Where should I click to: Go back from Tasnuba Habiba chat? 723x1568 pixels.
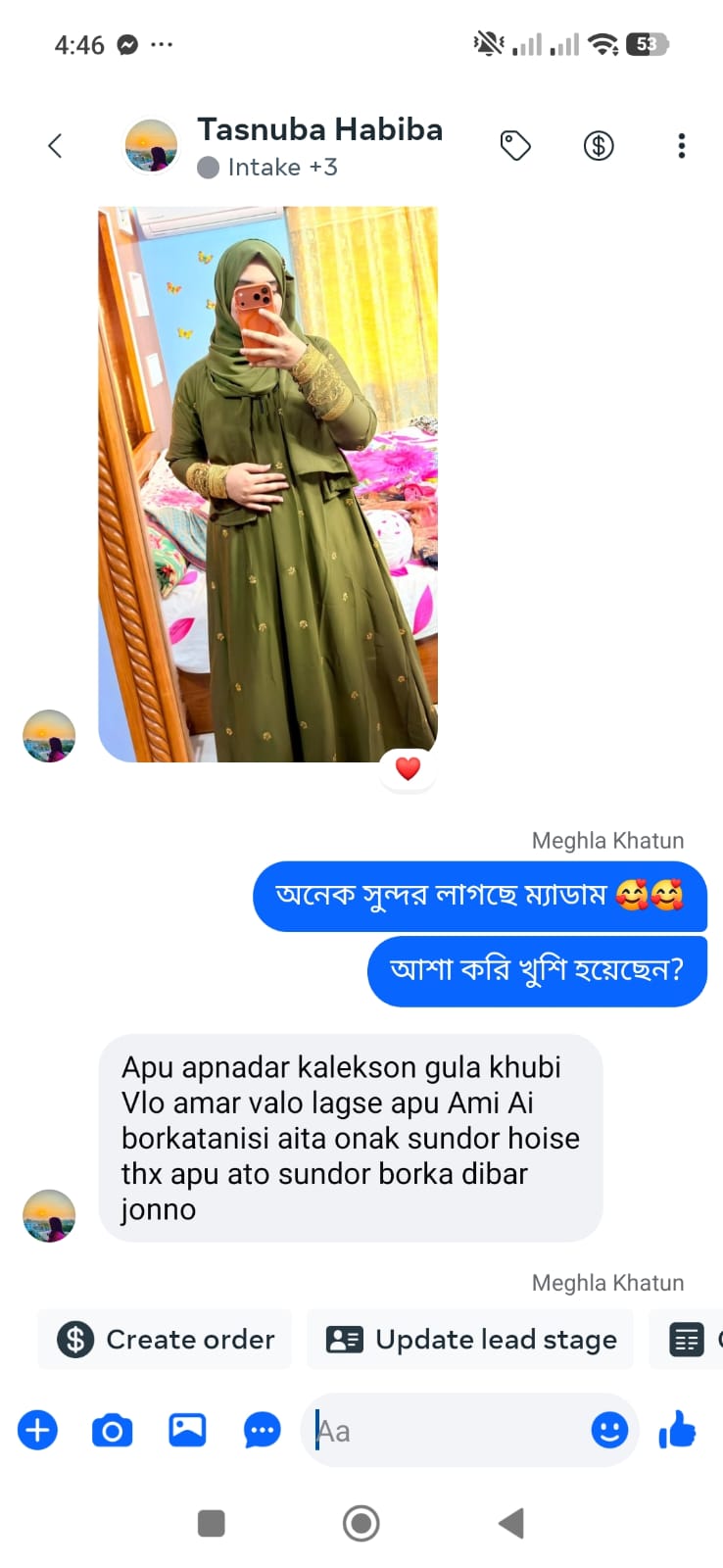pos(55,146)
